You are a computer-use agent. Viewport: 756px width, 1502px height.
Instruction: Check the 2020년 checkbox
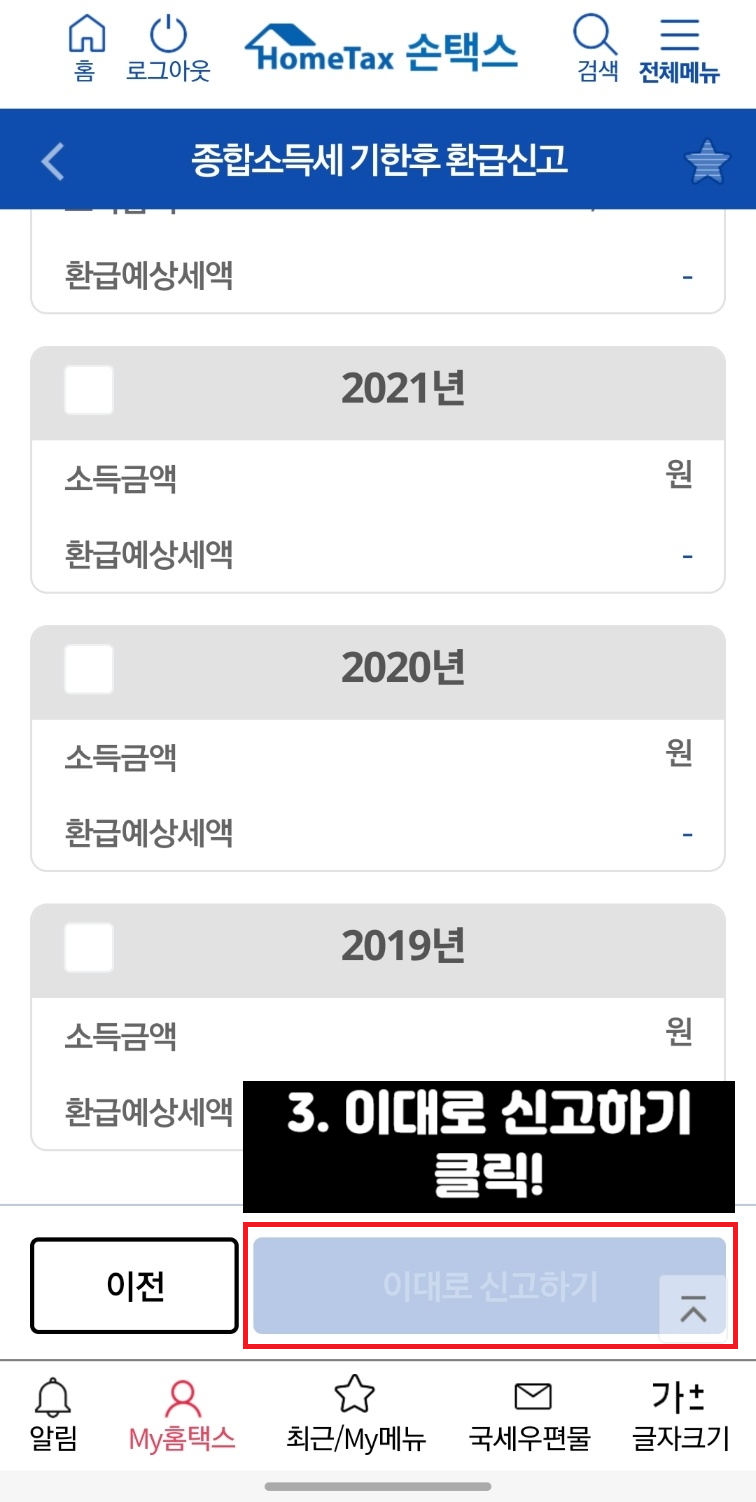tap(88, 671)
